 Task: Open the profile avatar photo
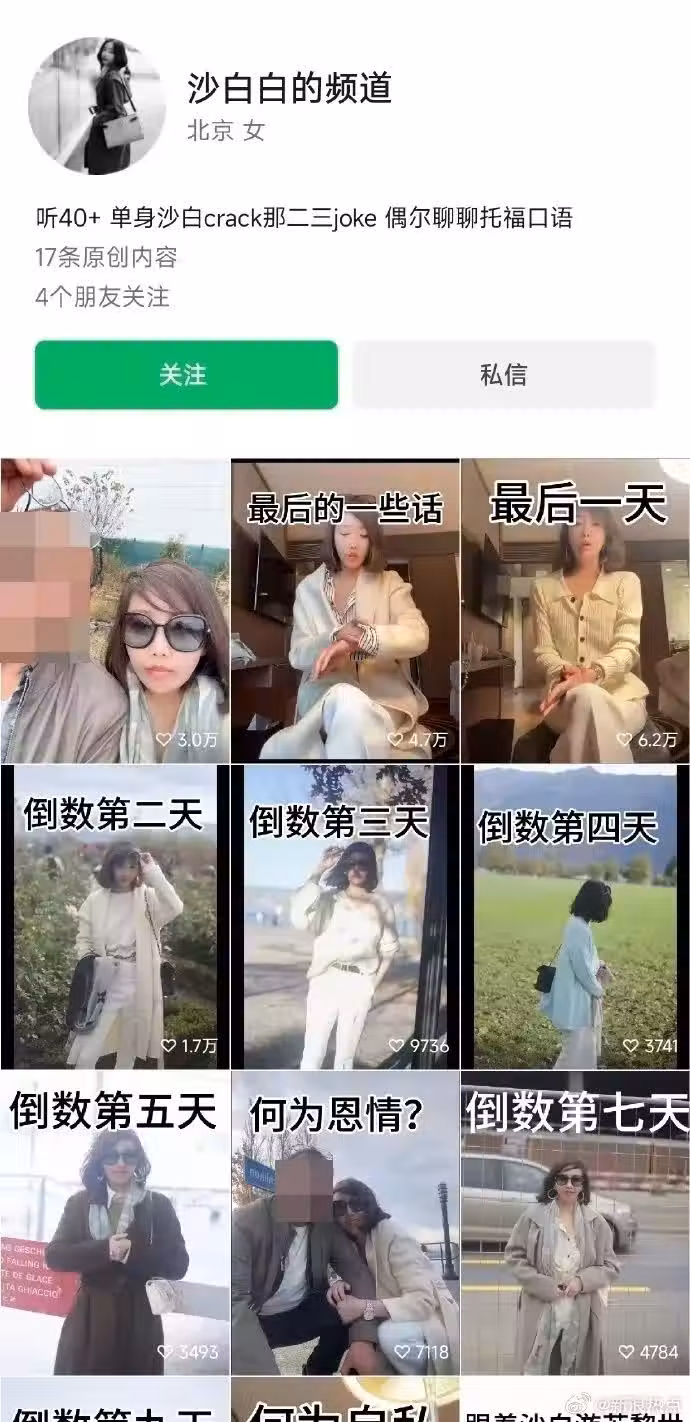[x=96, y=107]
